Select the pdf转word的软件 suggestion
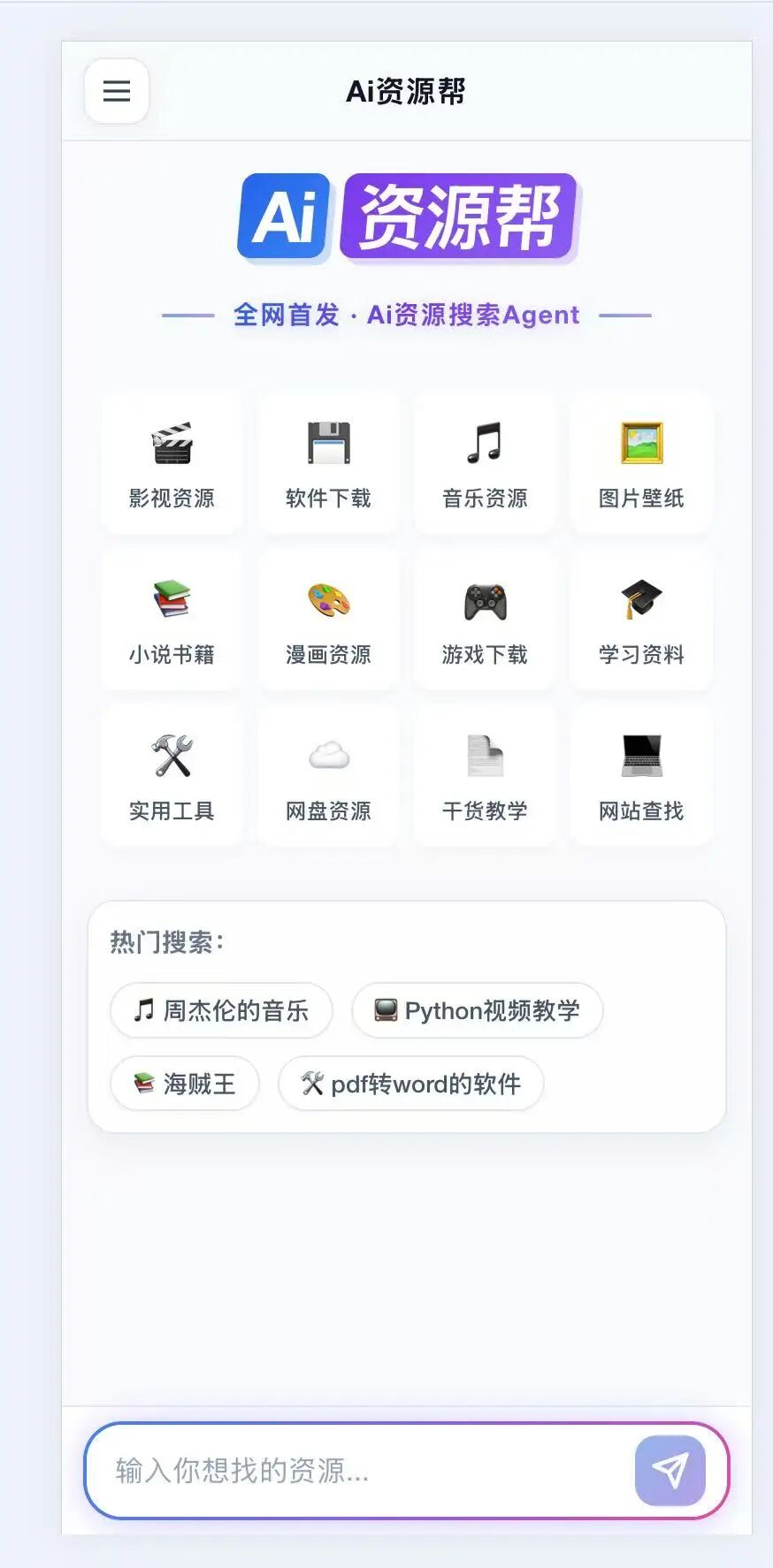This screenshot has height=1568, width=773. (x=411, y=1084)
